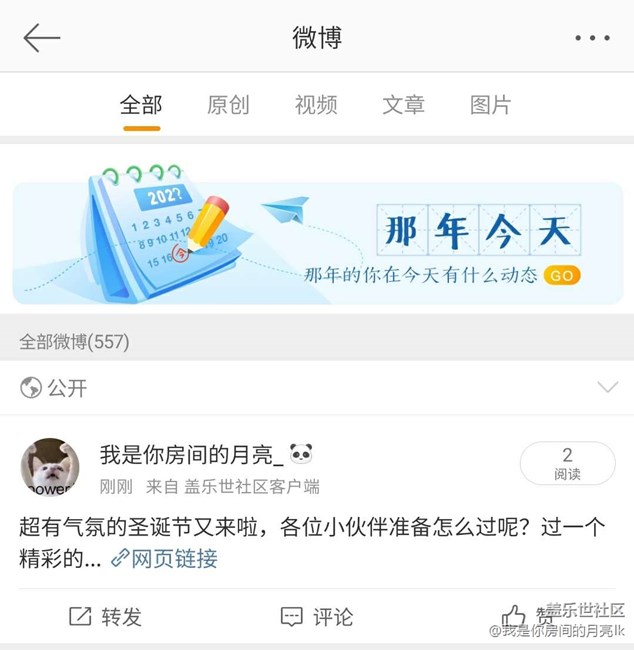Tap the GO button on banner
This screenshot has width=634, height=650.
pyautogui.click(x=562, y=275)
